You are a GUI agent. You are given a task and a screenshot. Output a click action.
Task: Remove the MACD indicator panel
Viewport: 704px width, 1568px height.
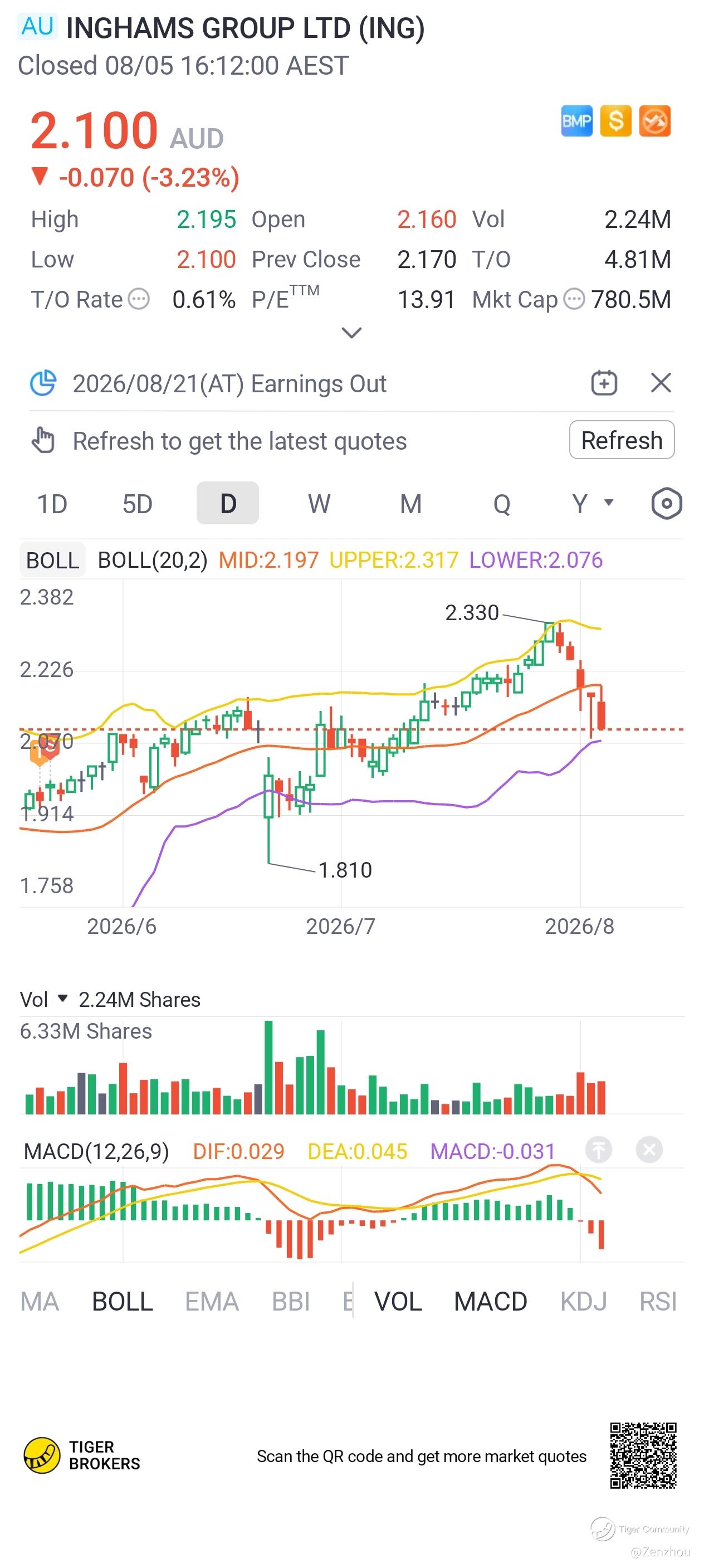[x=649, y=1150]
